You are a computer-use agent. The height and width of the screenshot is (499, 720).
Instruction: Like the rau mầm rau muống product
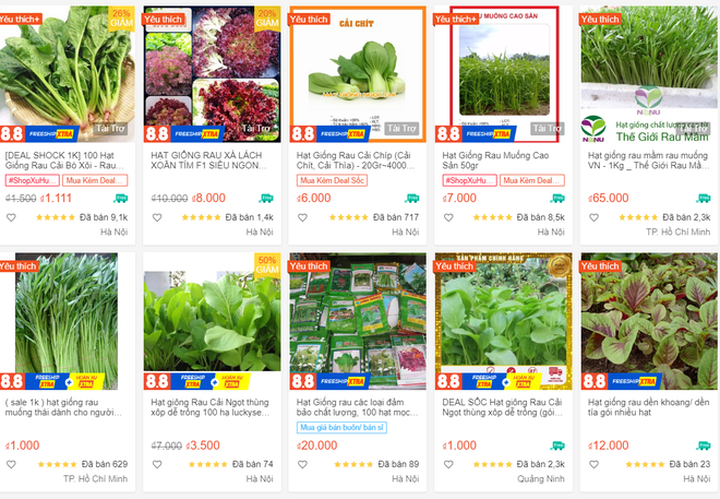[593, 217]
